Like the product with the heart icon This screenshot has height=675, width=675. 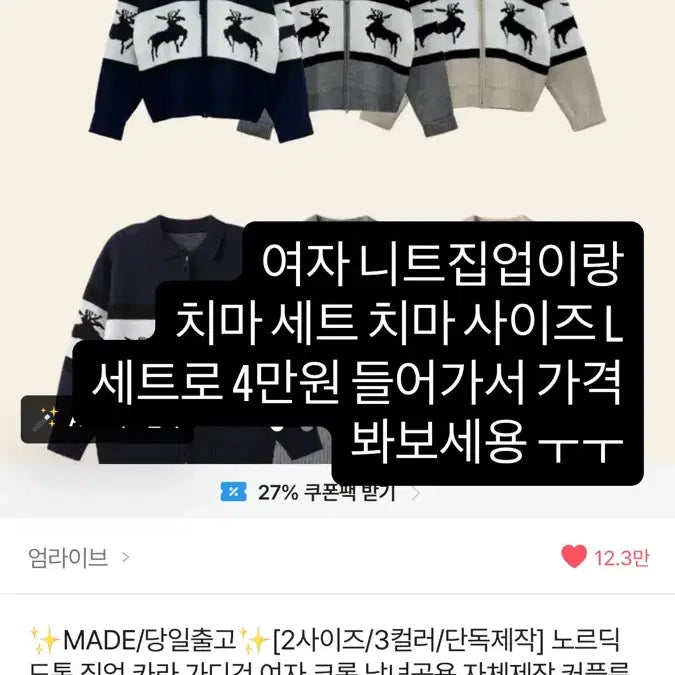pos(574,557)
